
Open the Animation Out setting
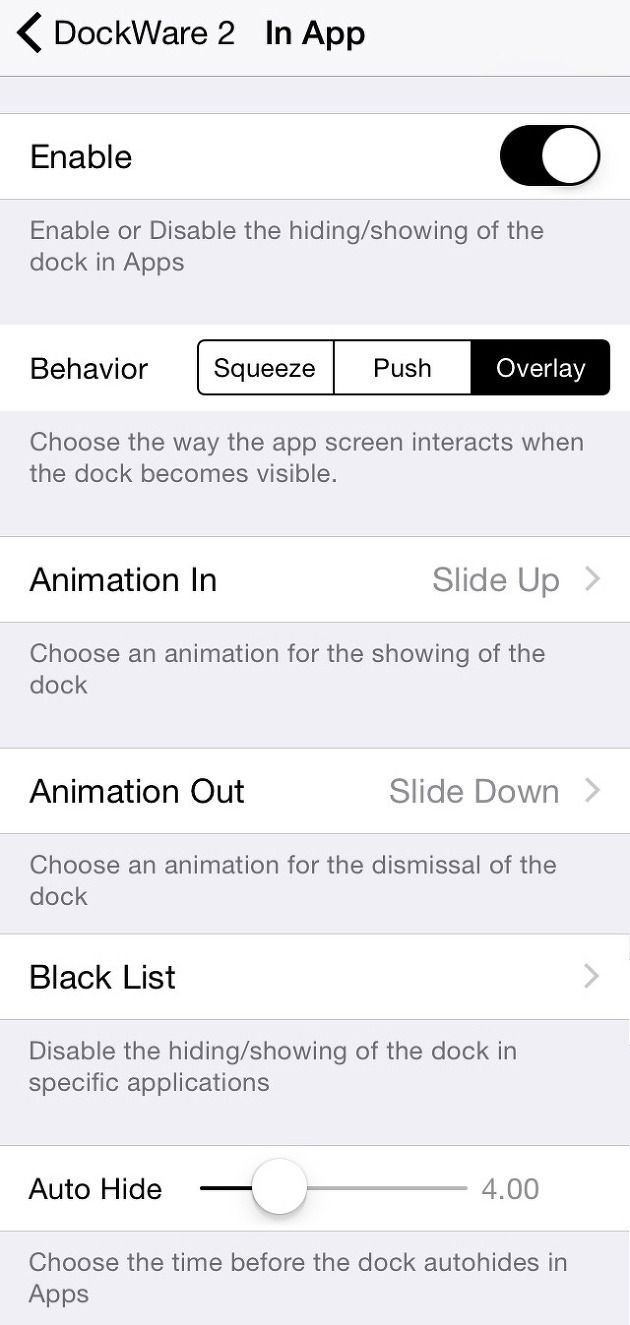pos(315,791)
